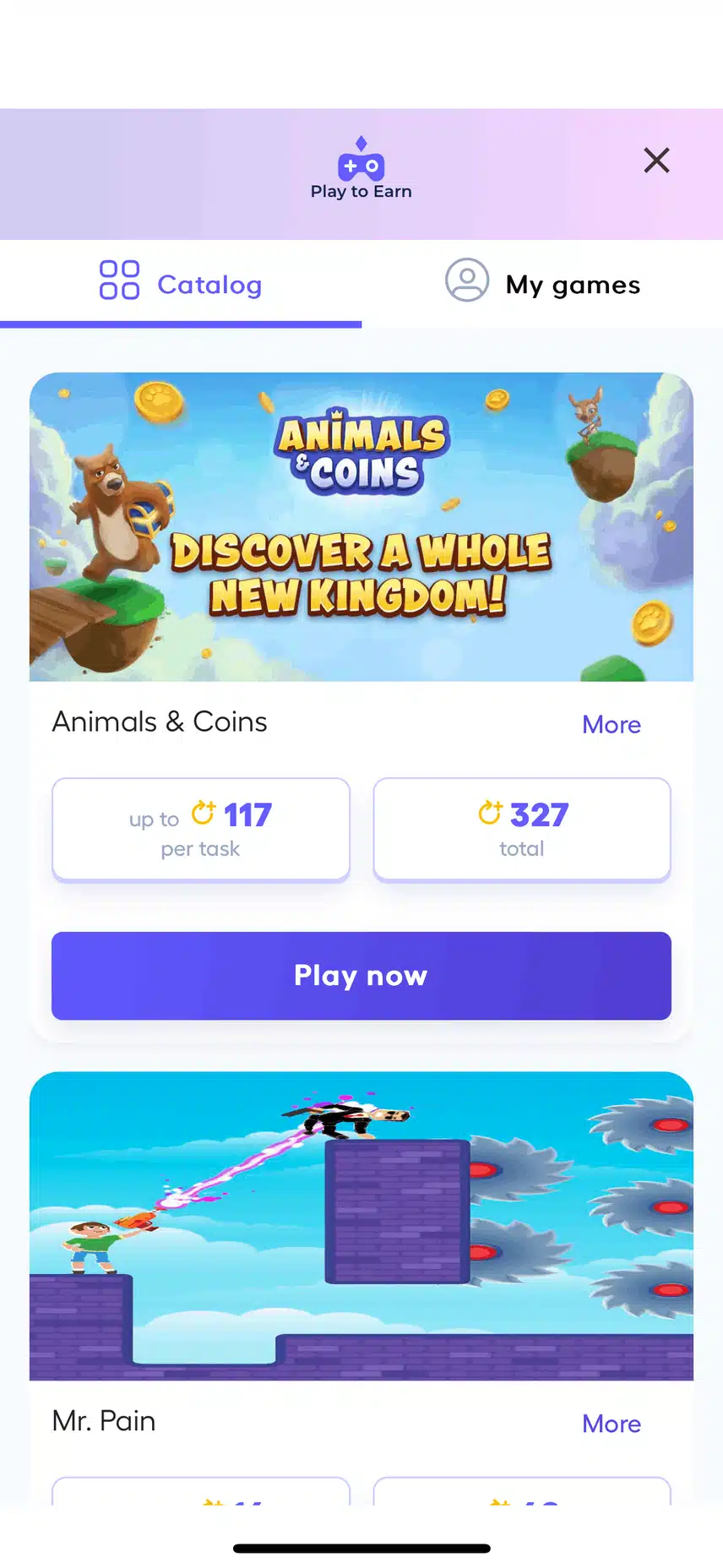Tap More for Animals & Coins
This screenshot has width=723, height=1568.
click(611, 724)
